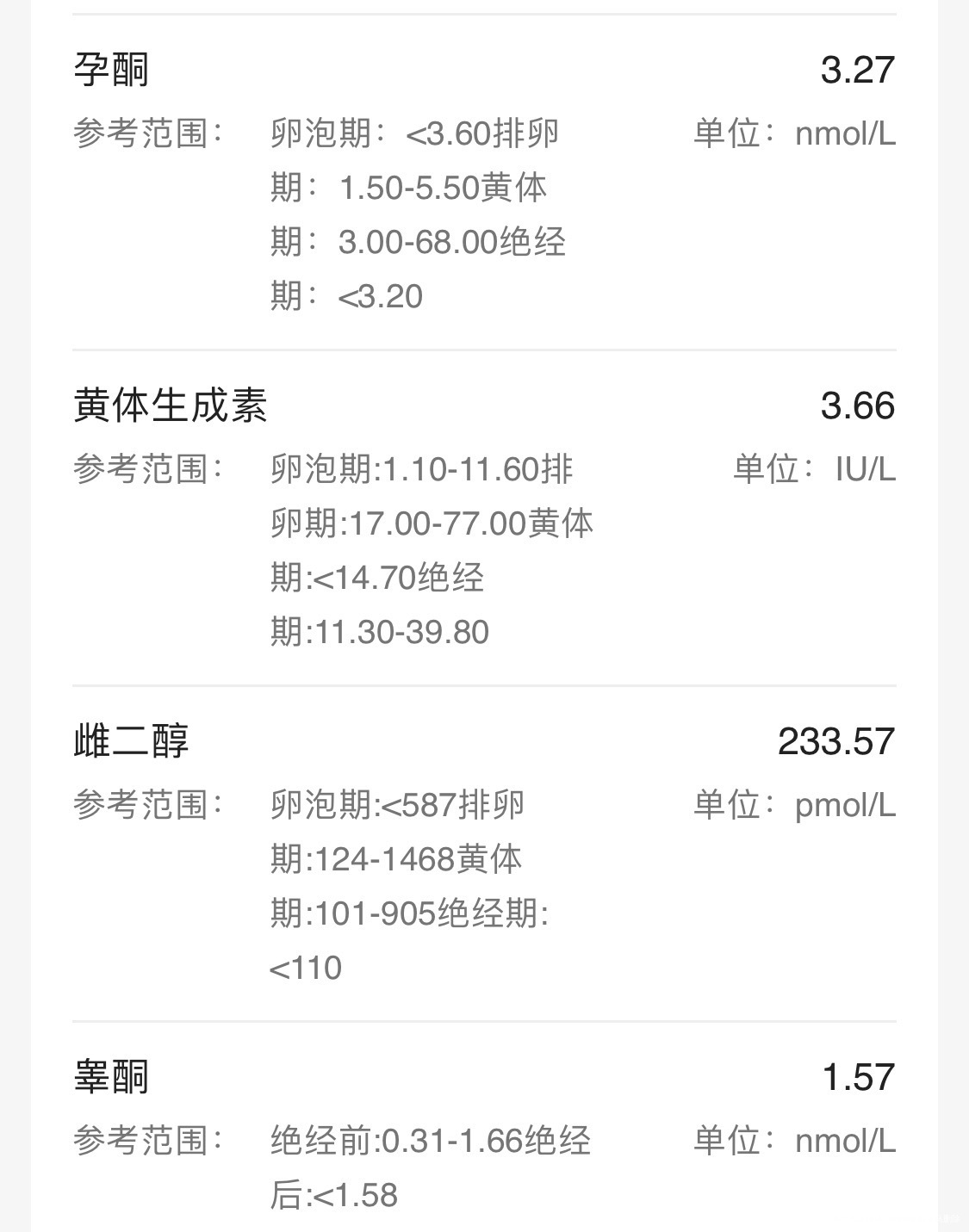The width and height of the screenshot is (969, 1232).
Task: Click the progesterone value 3.27
Action: click(858, 69)
